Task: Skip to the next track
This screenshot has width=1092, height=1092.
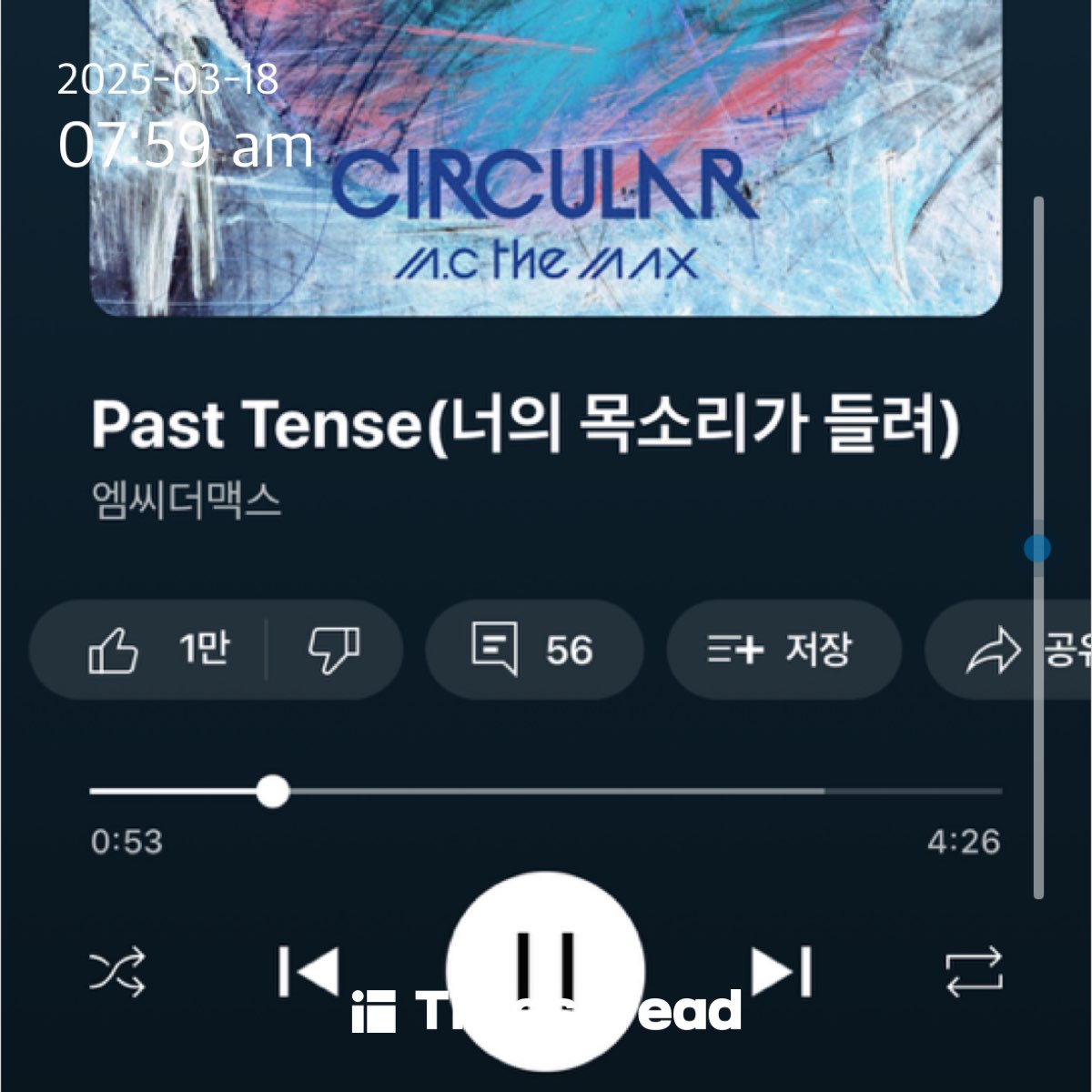Action: click(781, 971)
